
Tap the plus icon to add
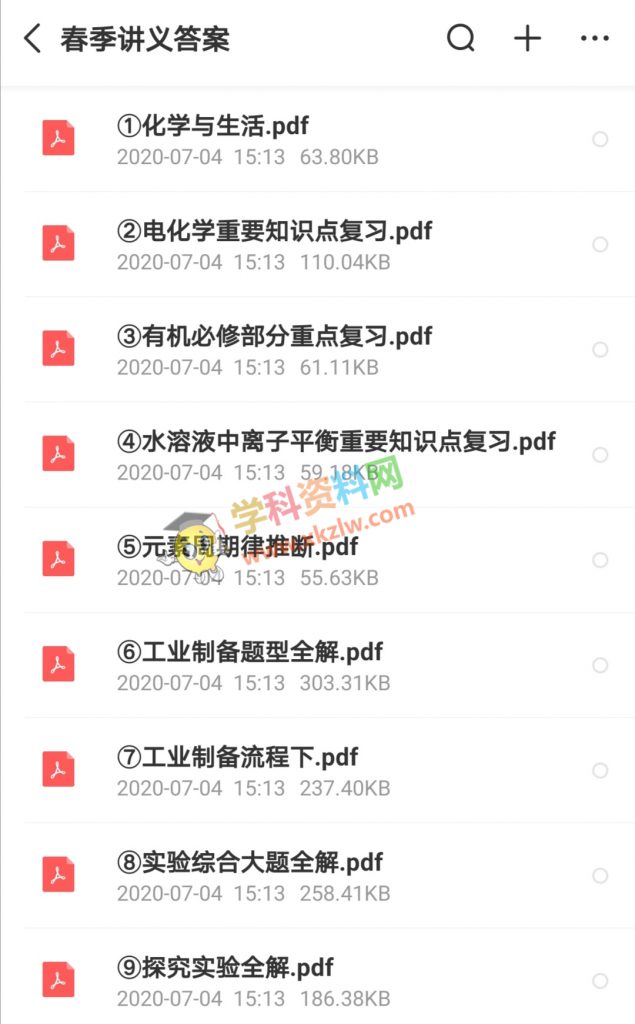coord(527,39)
